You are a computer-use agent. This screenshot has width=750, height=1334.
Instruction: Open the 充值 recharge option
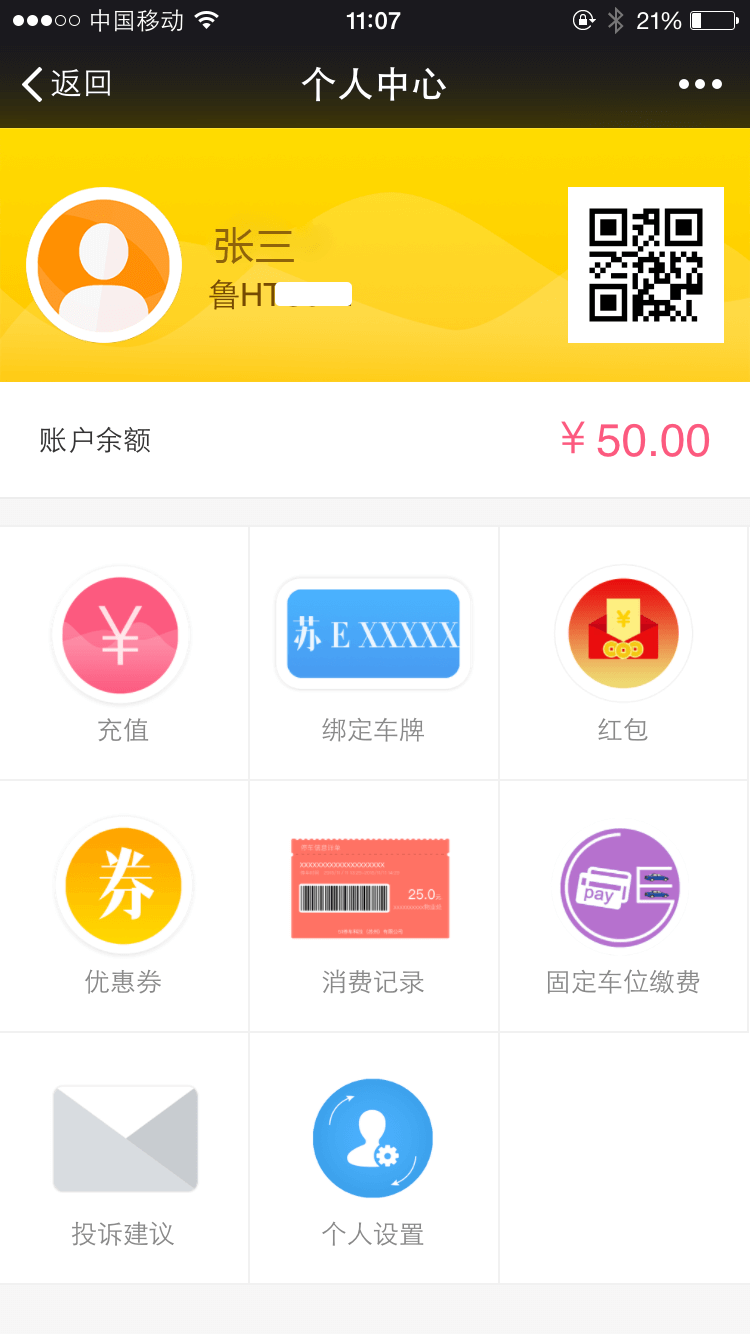click(122, 654)
